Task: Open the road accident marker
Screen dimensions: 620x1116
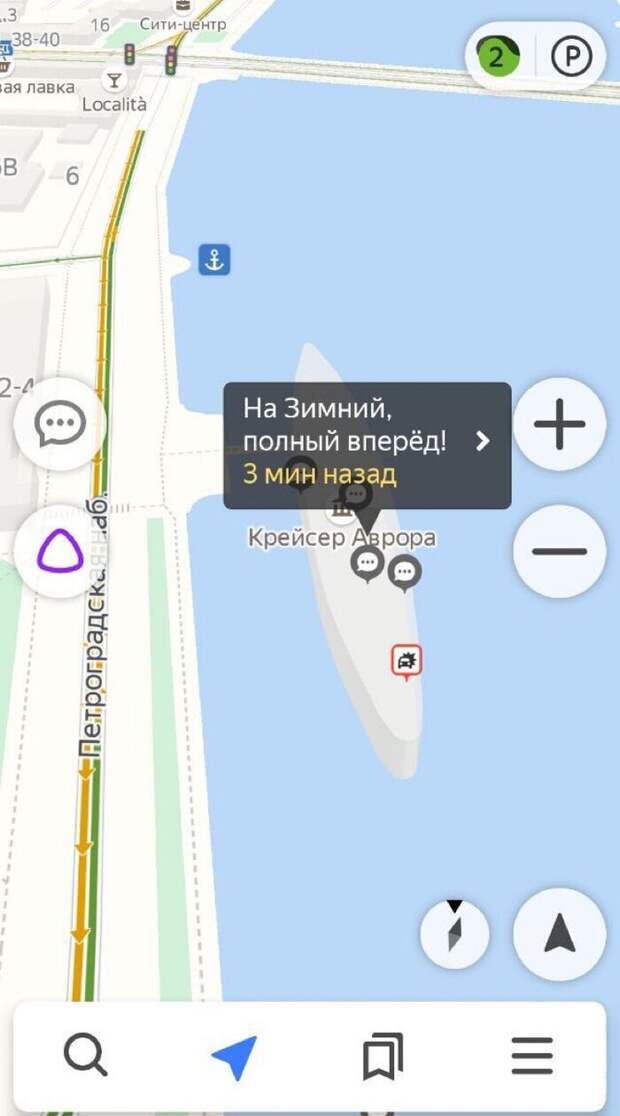Action: (x=406, y=661)
